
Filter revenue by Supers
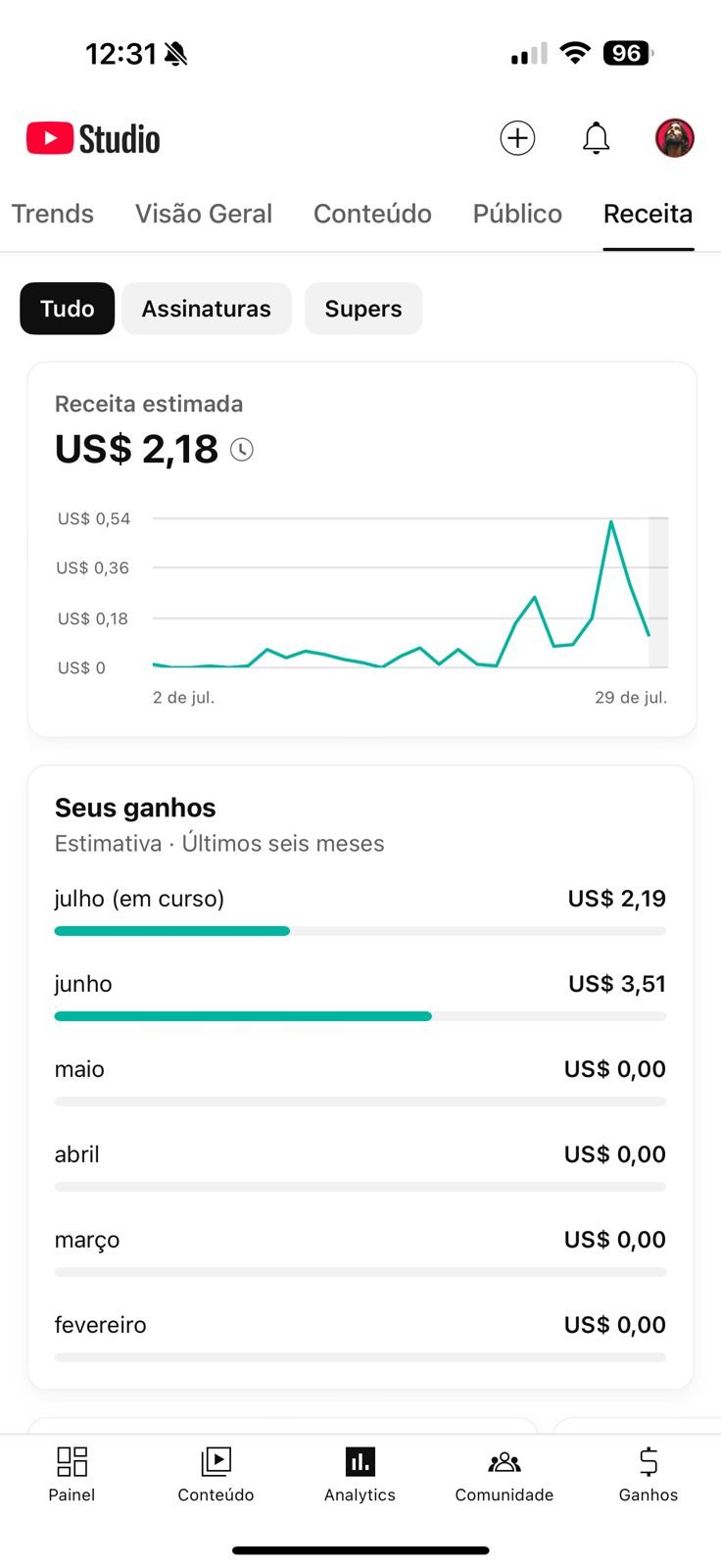pos(363,309)
